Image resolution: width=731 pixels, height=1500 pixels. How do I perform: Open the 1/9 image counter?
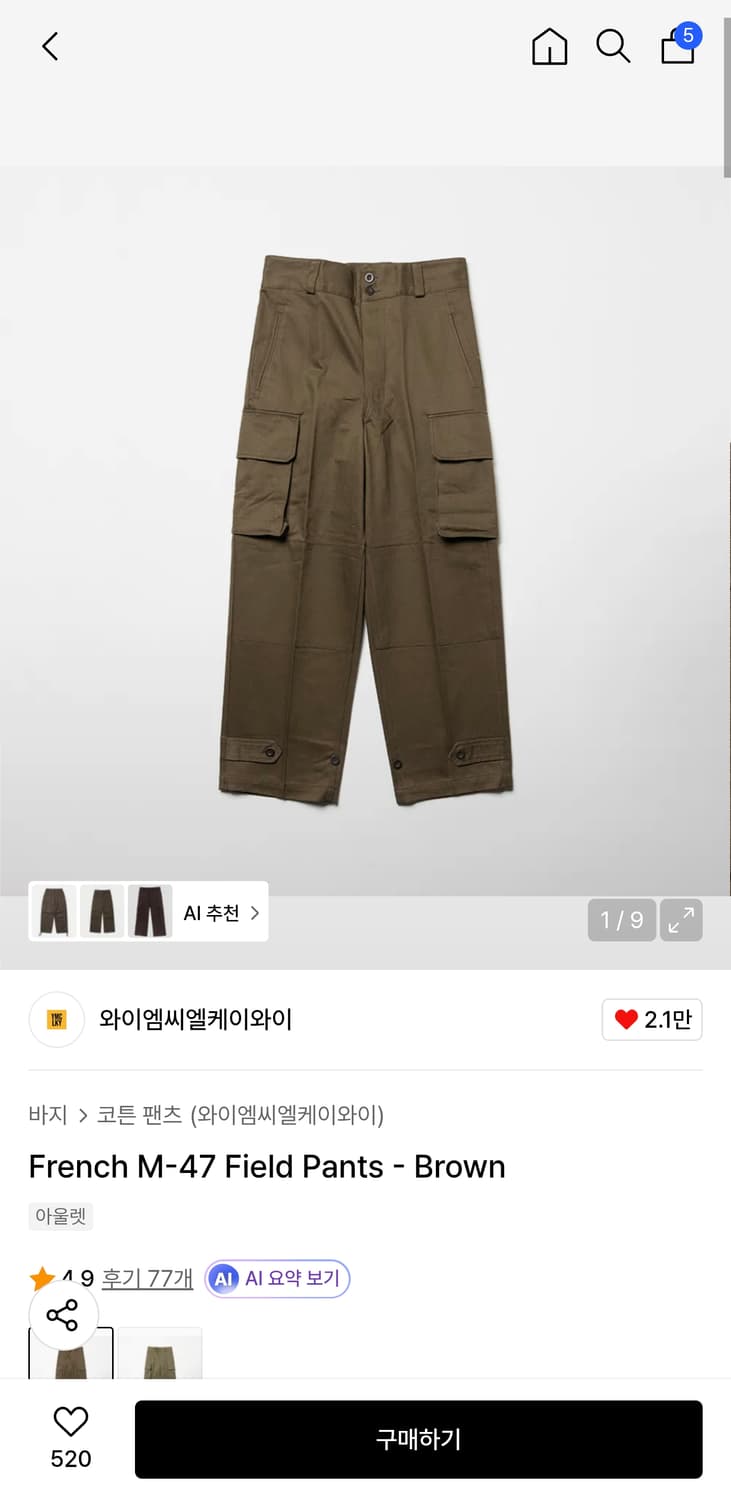(621, 919)
